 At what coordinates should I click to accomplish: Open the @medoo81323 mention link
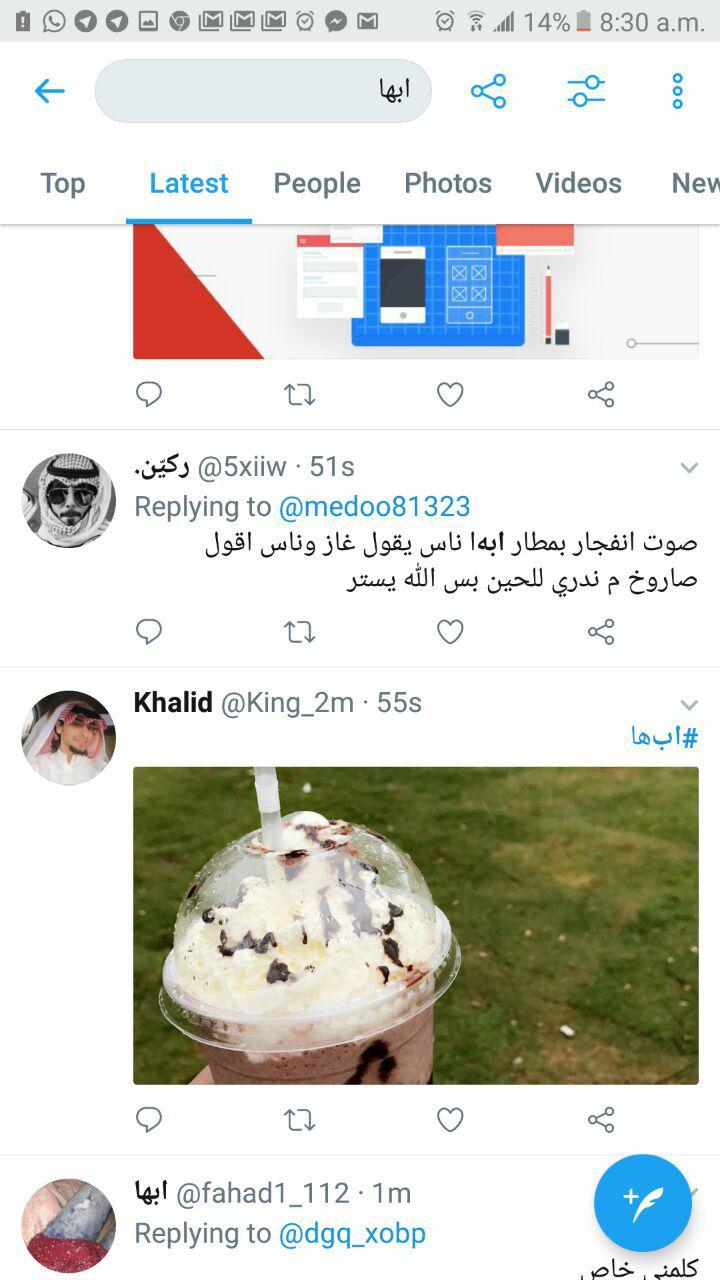(x=374, y=506)
